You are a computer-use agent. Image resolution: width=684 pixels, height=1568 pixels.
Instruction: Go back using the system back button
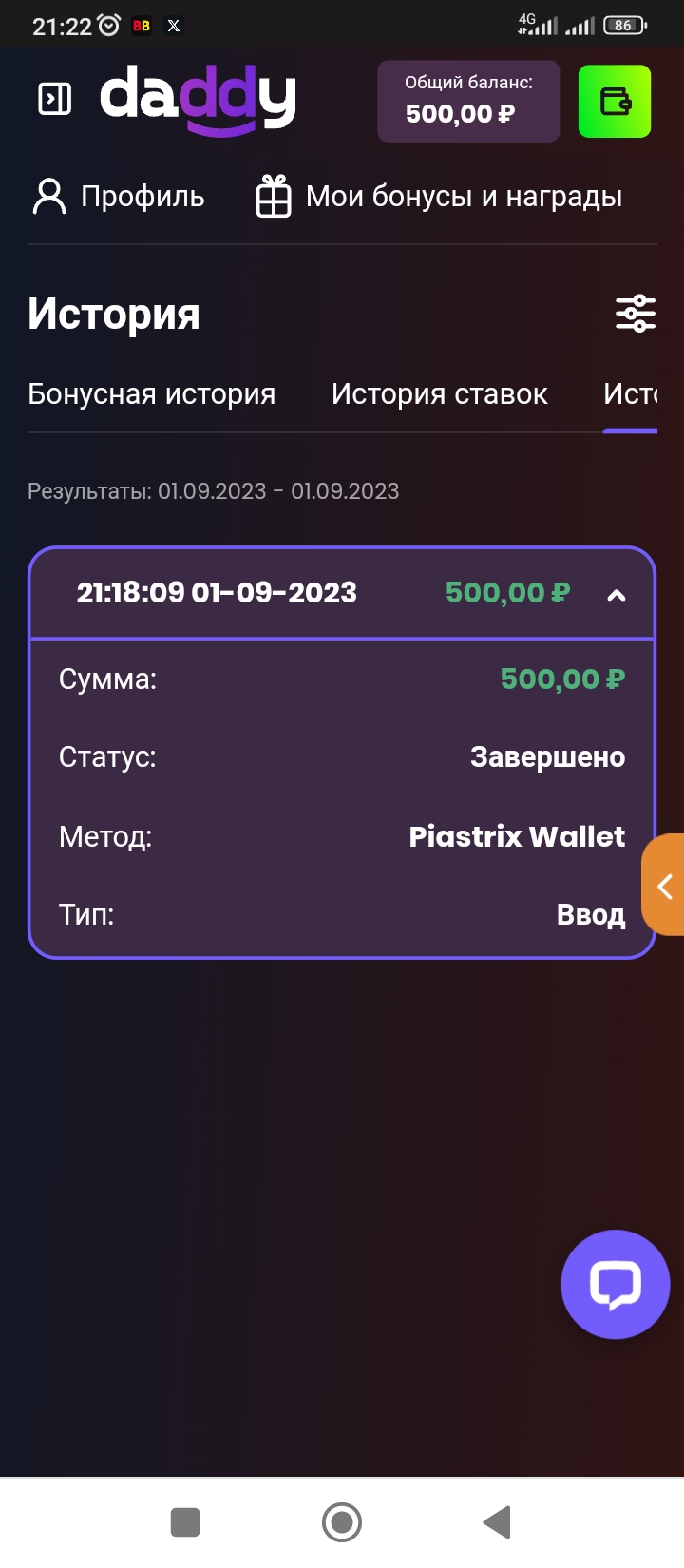(x=498, y=1522)
